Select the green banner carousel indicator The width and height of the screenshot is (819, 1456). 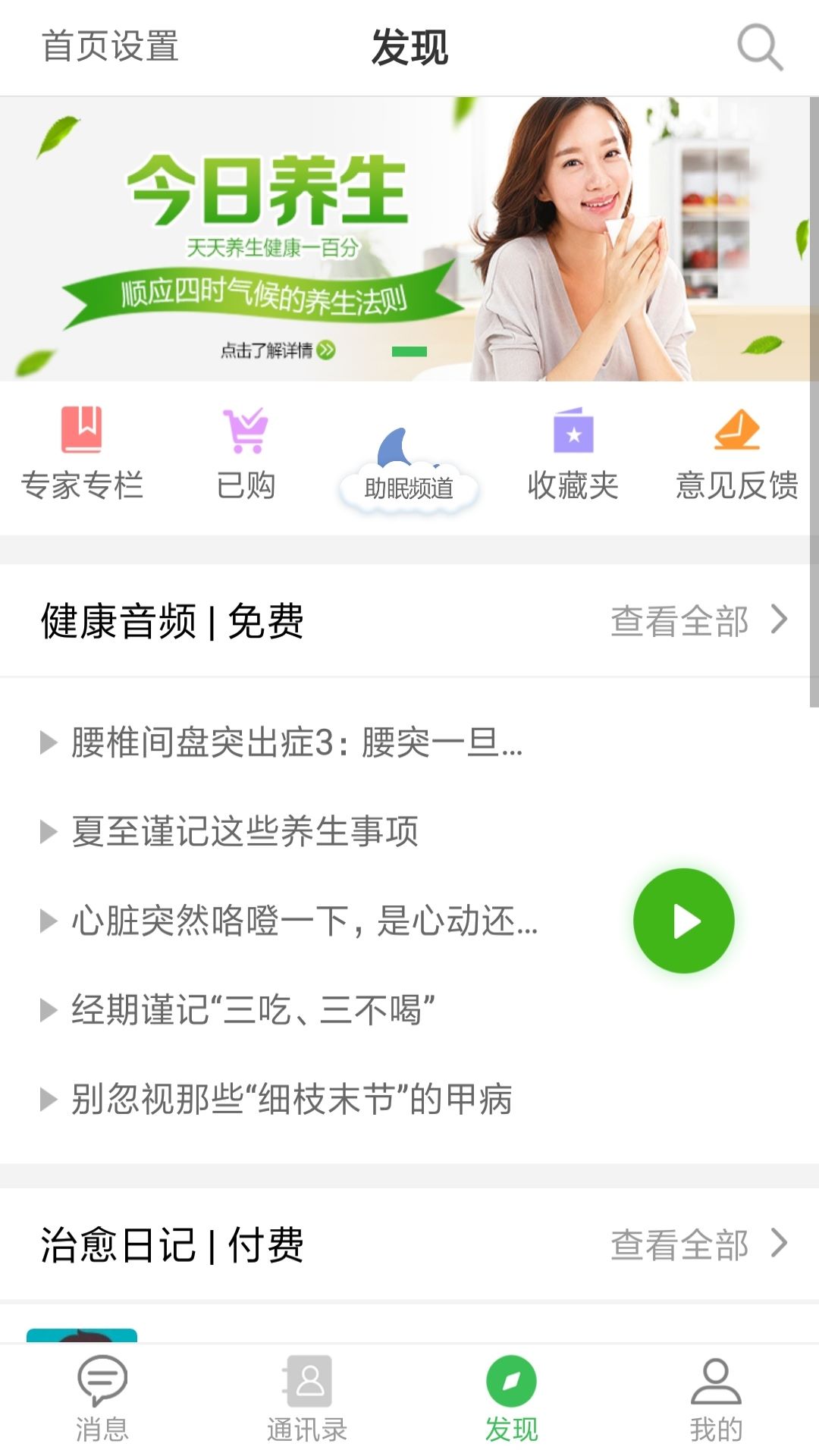(409, 351)
